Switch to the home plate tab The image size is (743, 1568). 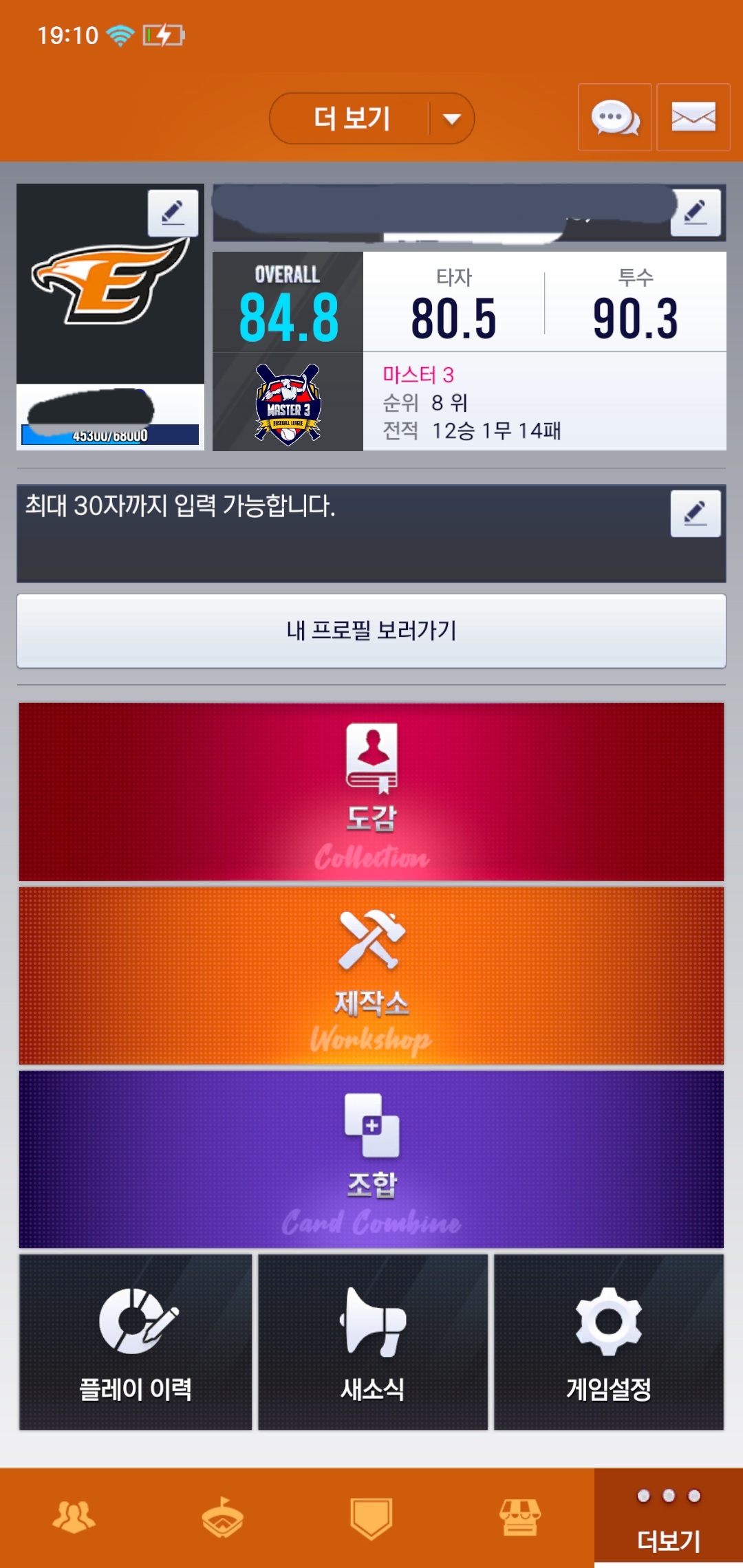pos(371,1518)
